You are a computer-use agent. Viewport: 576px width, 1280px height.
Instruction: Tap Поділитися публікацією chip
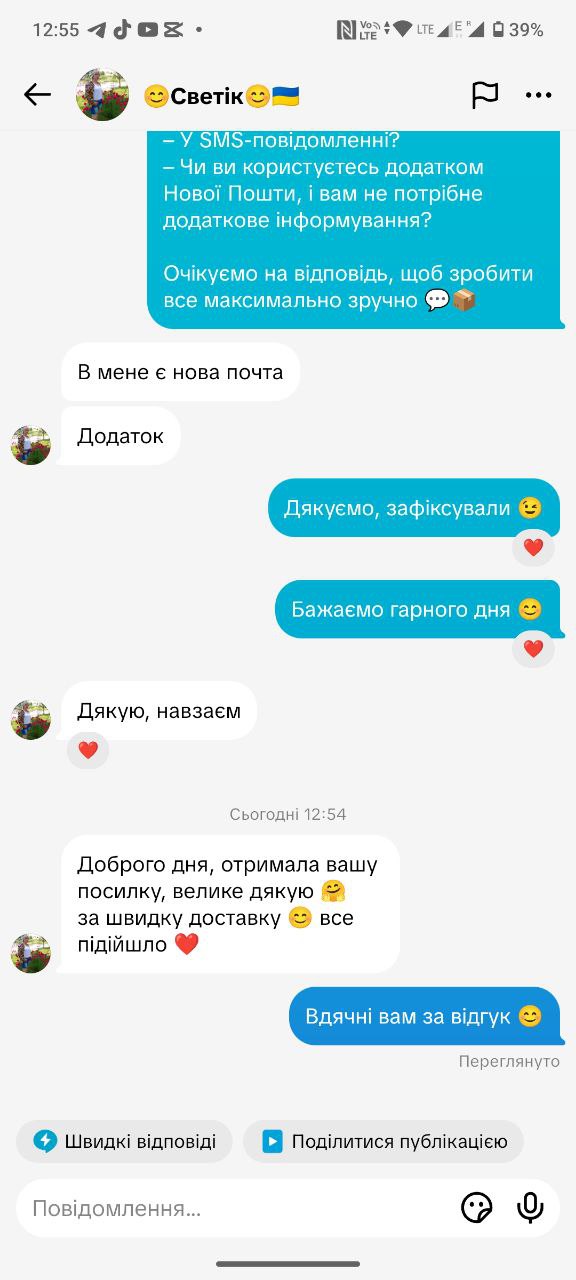[x=383, y=1141]
